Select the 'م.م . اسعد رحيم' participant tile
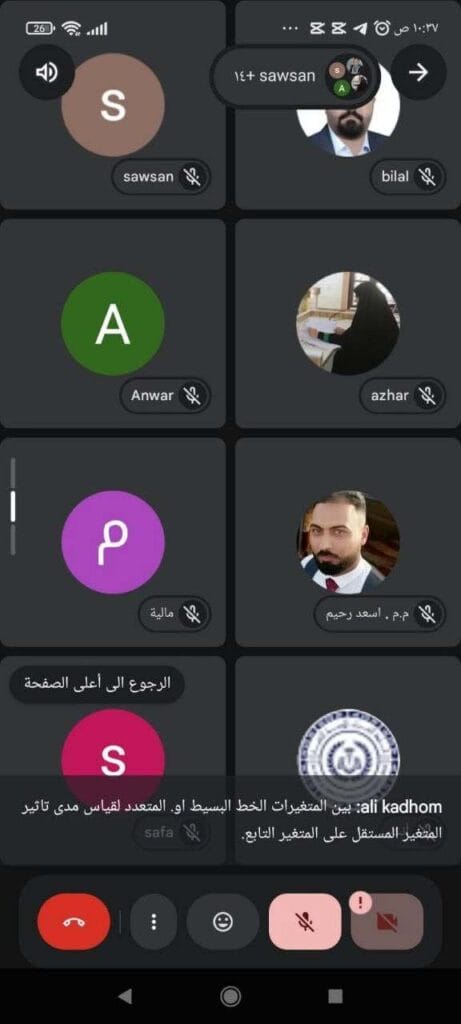 [348, 542]
